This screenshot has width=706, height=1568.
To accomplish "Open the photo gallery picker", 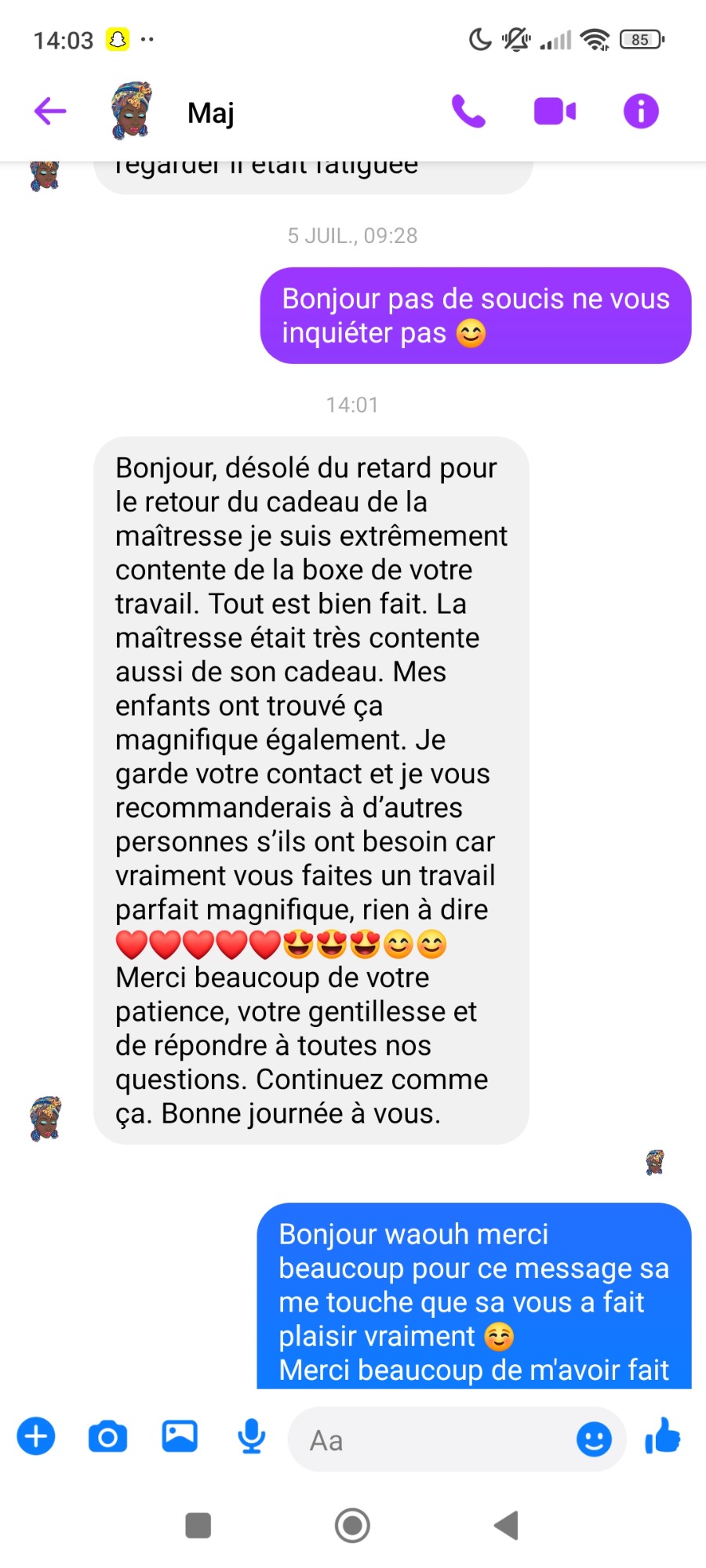I will (180, 1436).
